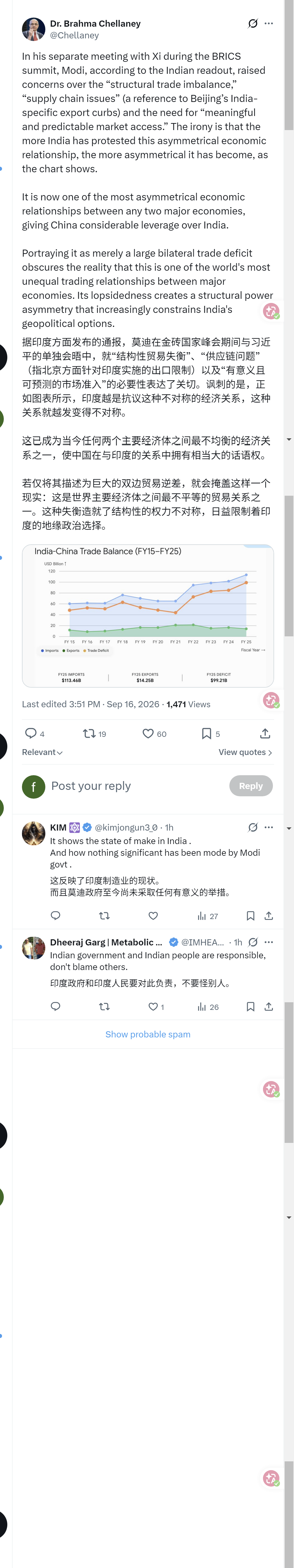This screenshot has height=1568, width=294.
Task: Tap the grey Reply button
Action: (x=251, y=785)
